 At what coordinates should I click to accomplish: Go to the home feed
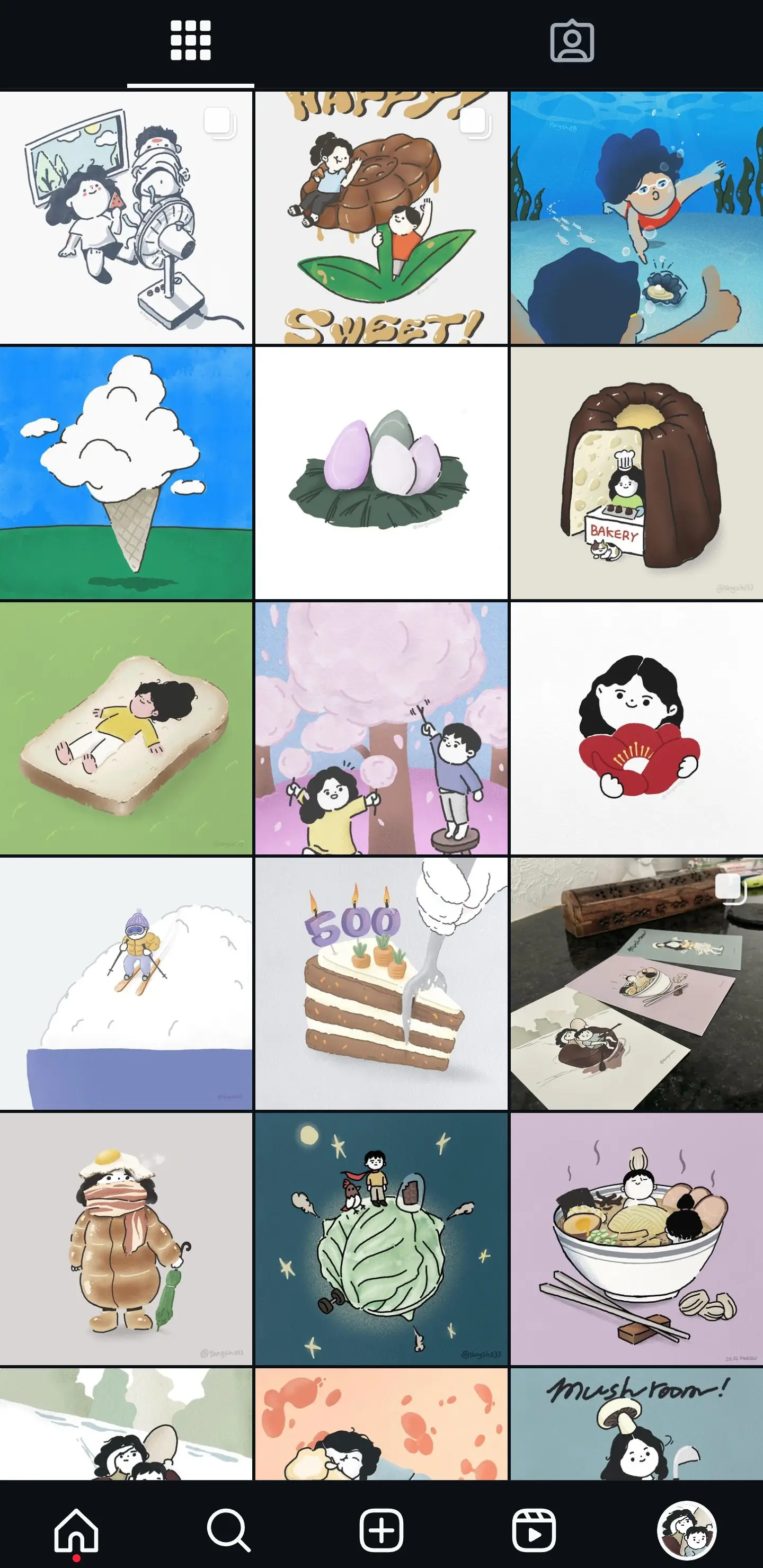pyautogui.click(x=76, y=1530)
